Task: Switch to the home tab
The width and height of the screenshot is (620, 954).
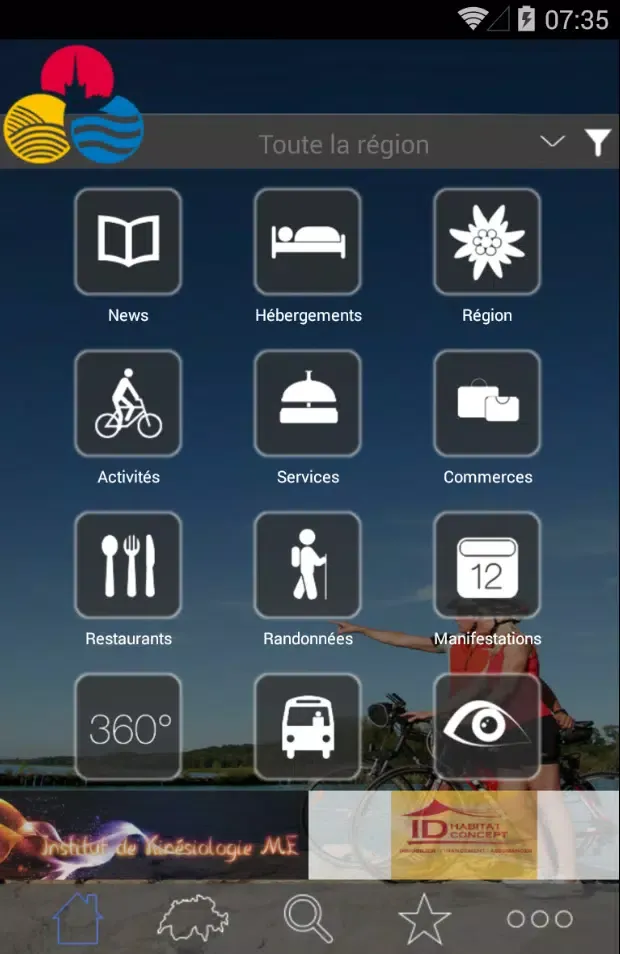Action: [78, 918]
